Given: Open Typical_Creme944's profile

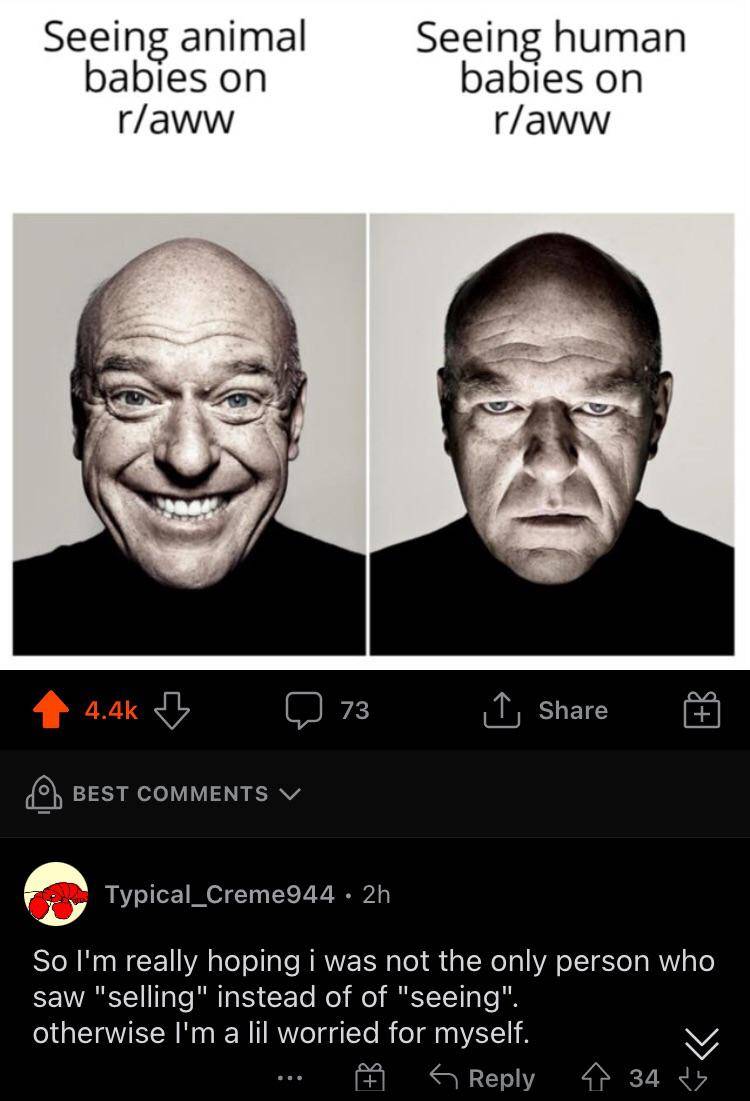Looking at the screenshot, I should [x=222, y=895].
